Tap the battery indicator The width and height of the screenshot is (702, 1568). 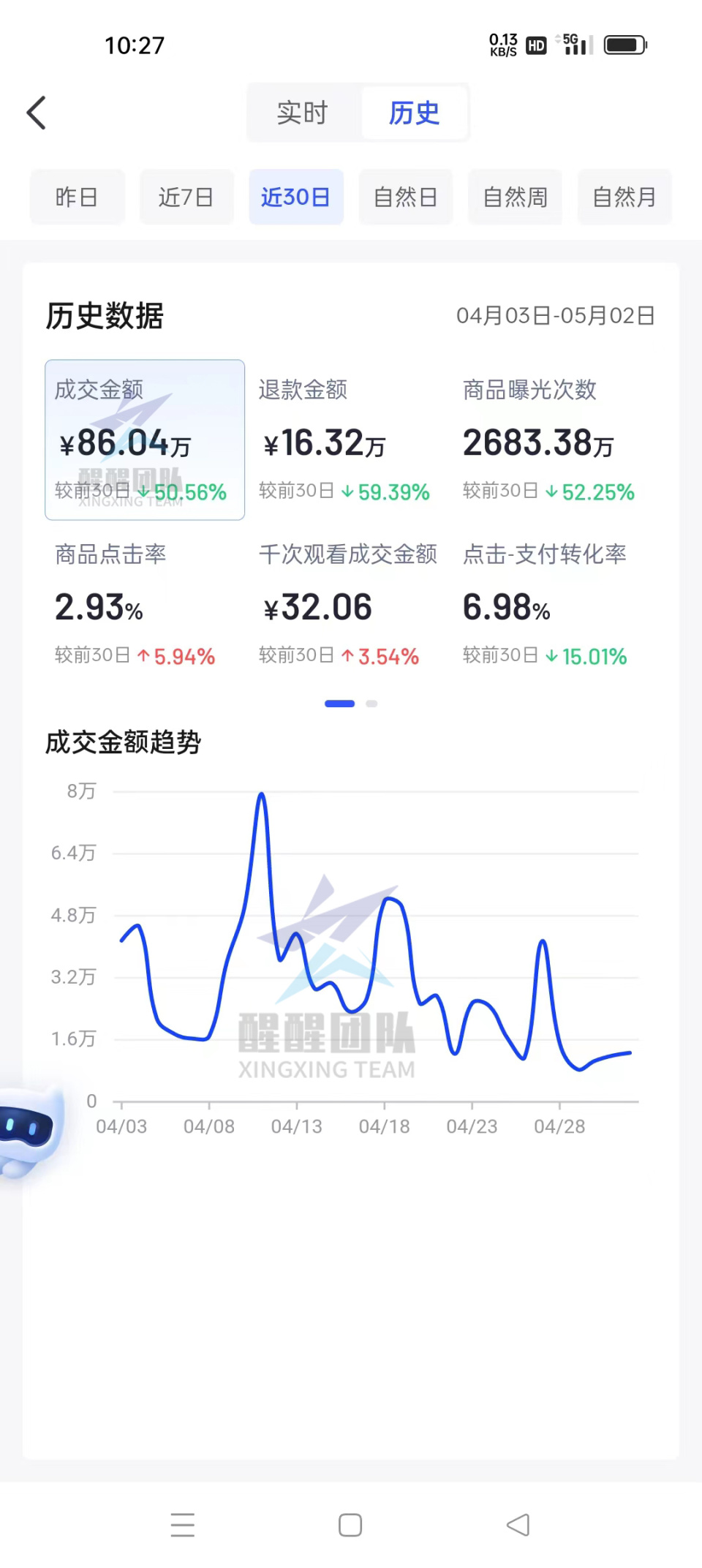tap(624, 45)
